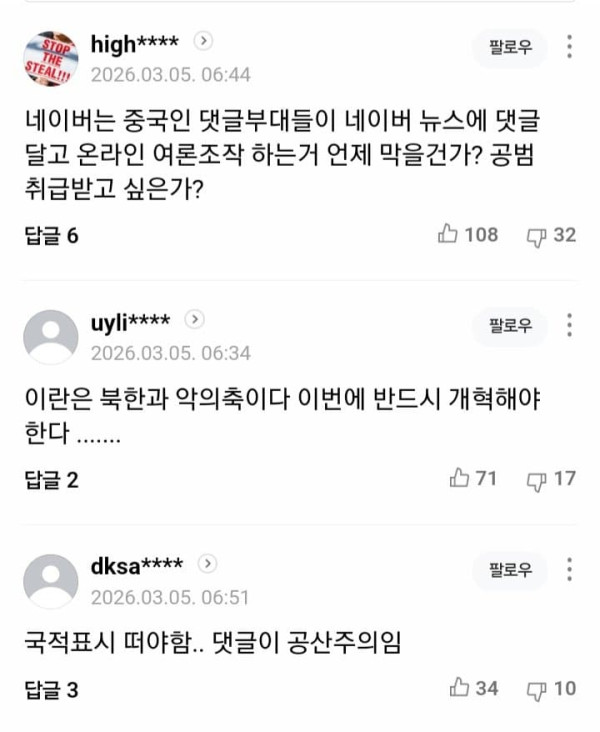The image size is (600, 732).
Task: View the 3 replies to dksa****'s comment
Action: pos(51,689)
